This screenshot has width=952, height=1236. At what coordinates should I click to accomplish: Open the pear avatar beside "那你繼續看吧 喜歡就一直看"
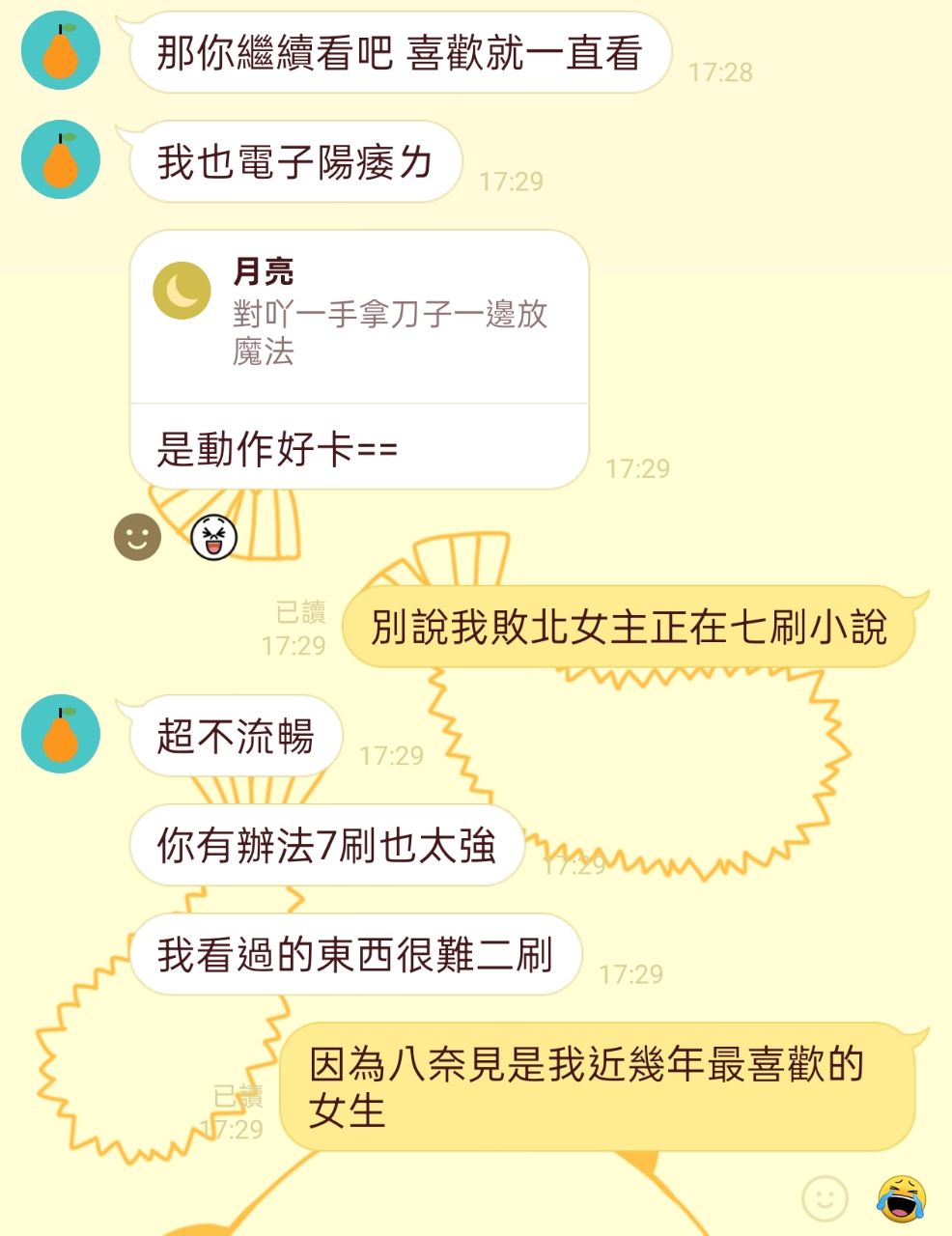tap(61, 51)
